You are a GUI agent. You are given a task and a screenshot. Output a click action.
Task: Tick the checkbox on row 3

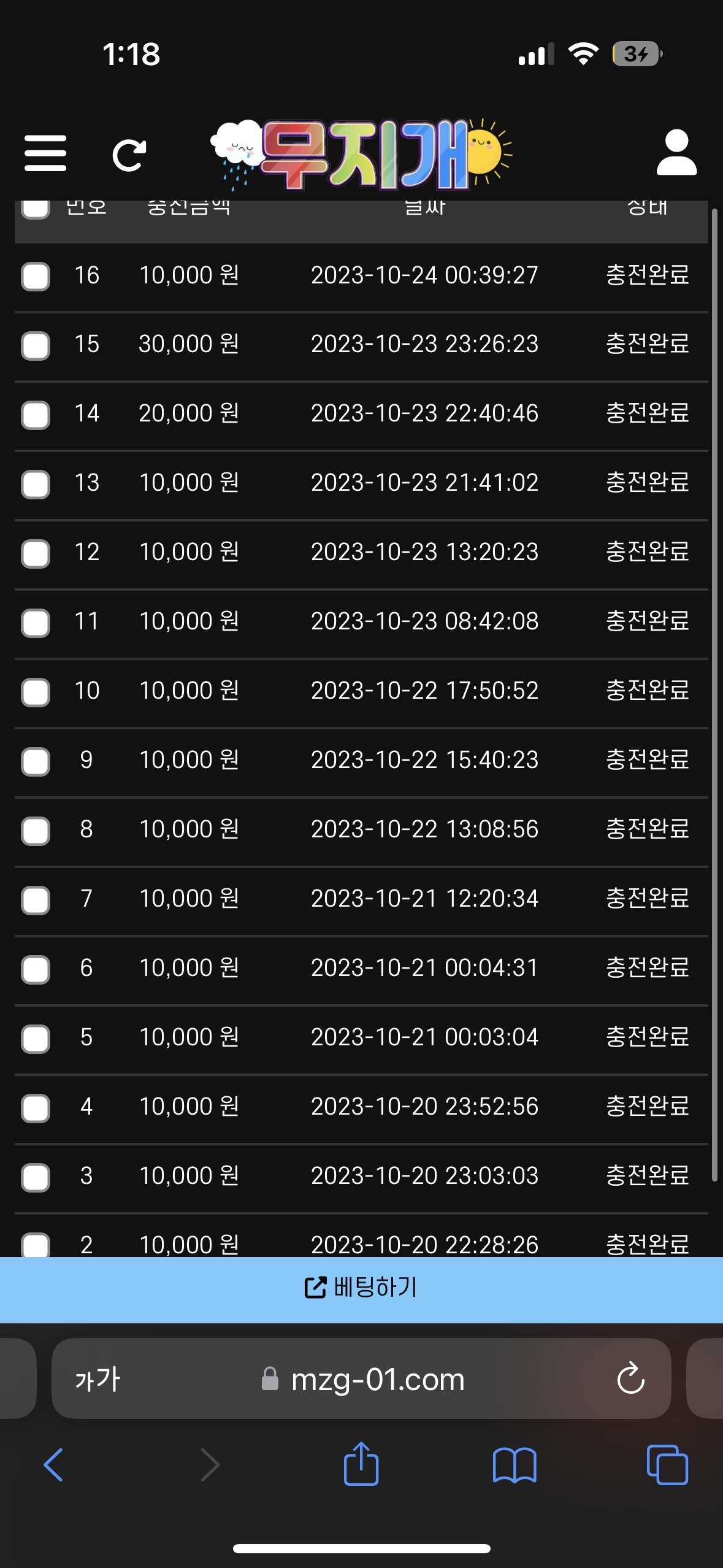tap(36, 1177)
